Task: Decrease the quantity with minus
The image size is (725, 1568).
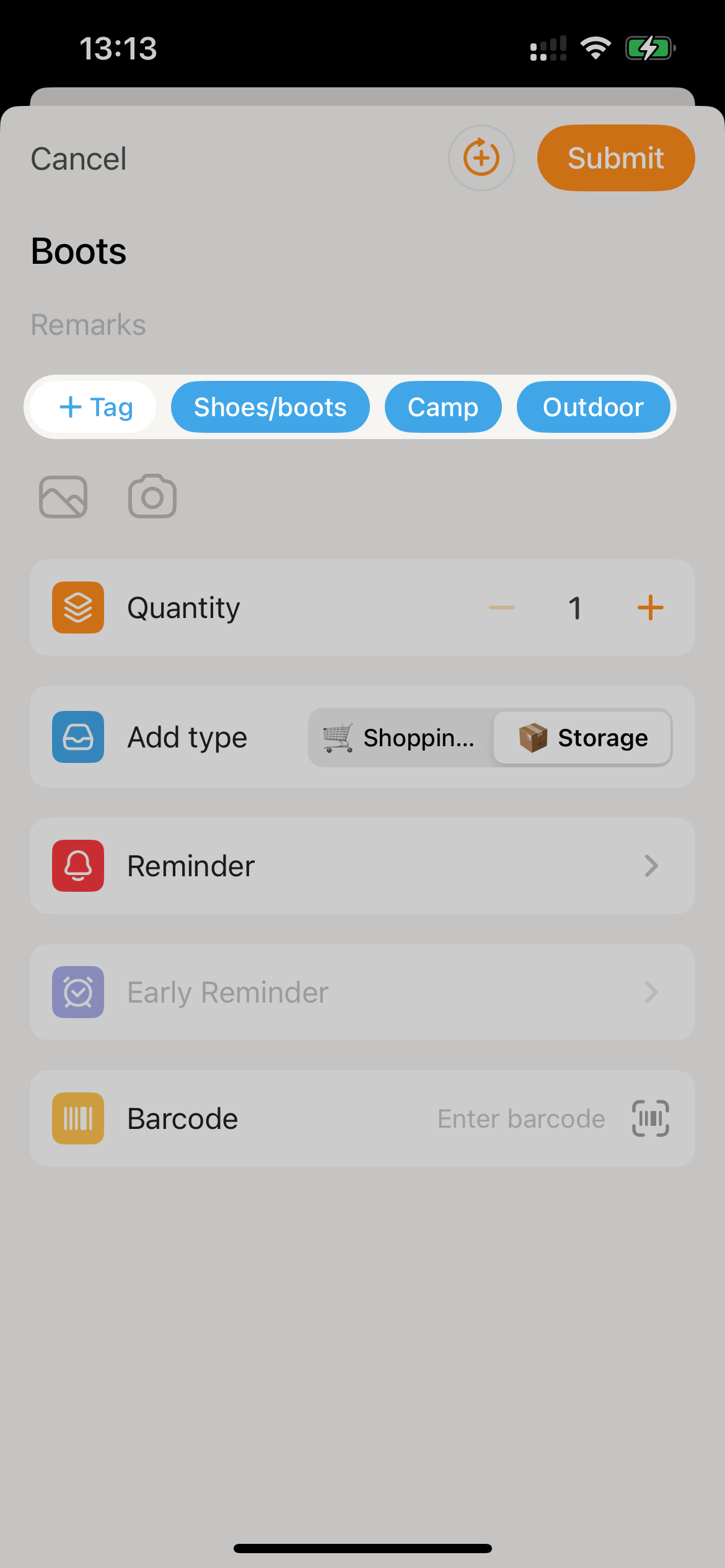Action: [x=502, y=608]
